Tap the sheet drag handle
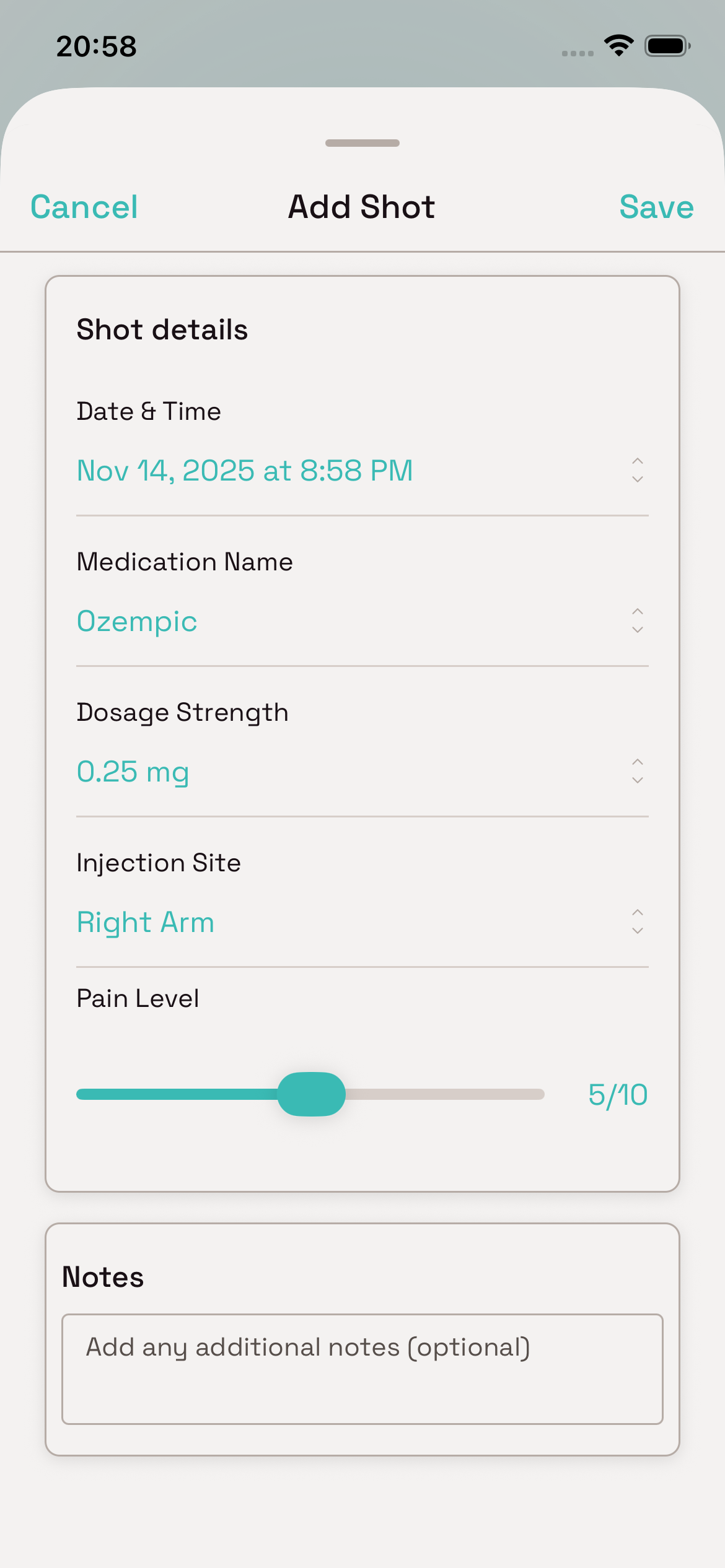The width and height of the screenshot is (725, 1568). 362,143
